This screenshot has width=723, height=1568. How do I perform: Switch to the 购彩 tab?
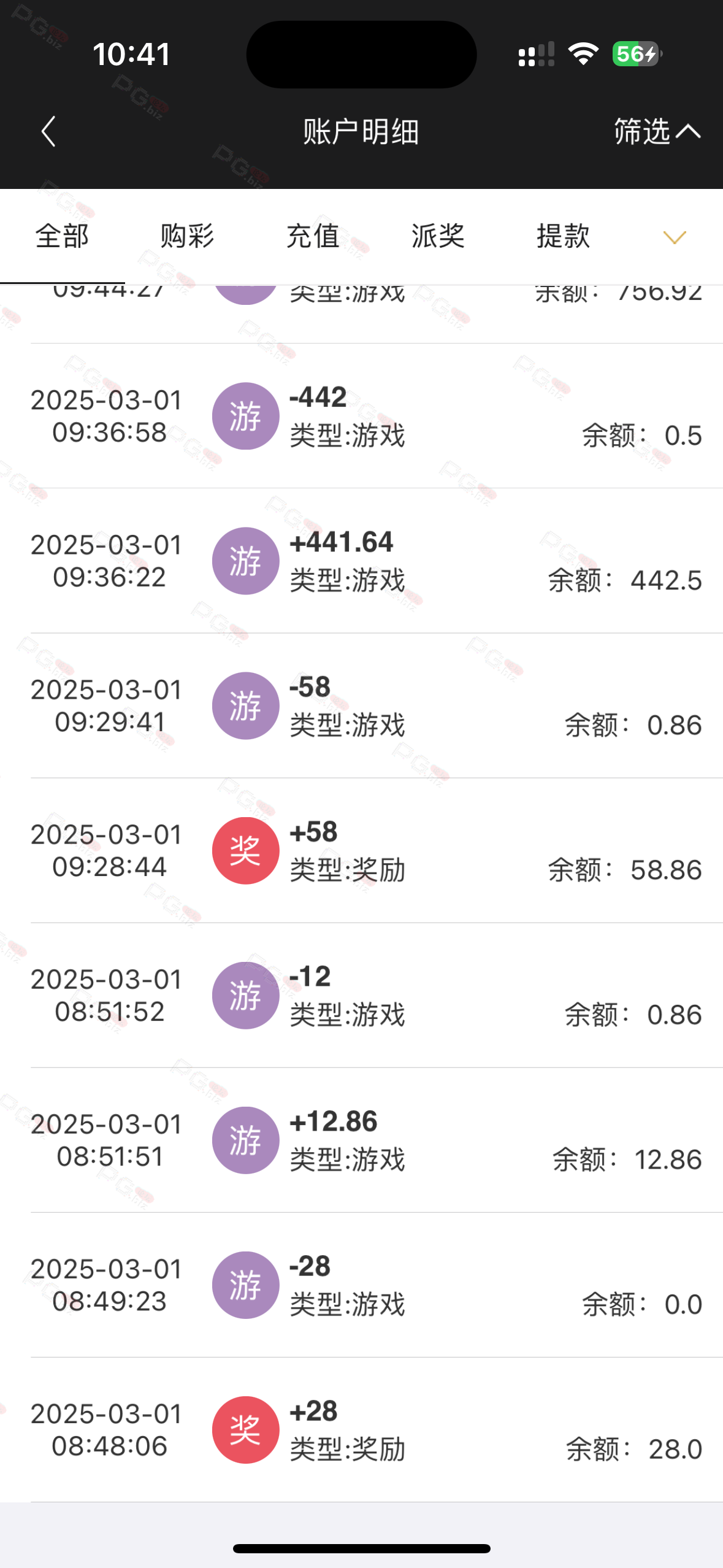click(187, 236)
